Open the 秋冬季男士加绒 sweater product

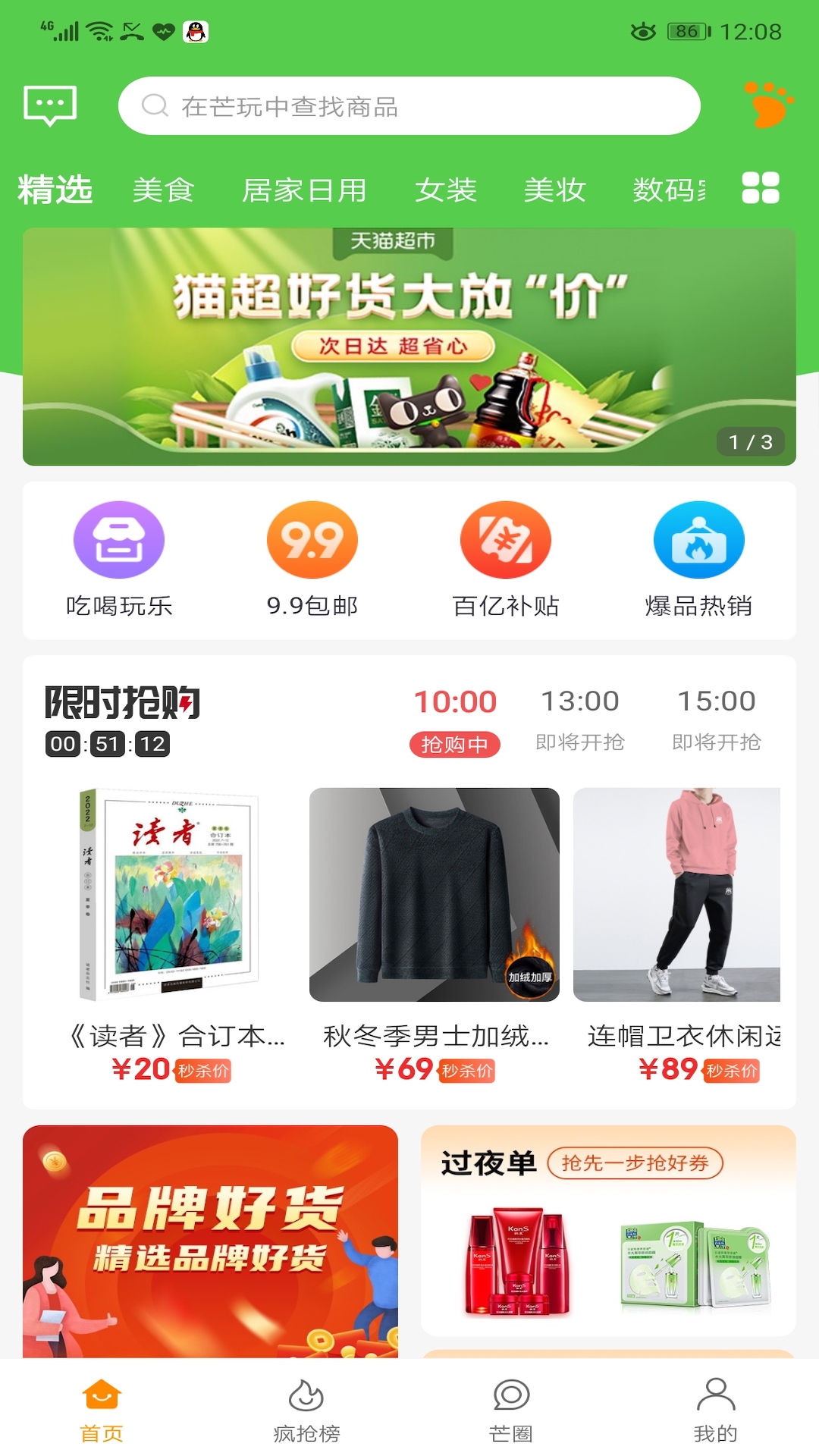(x=435, y=933)
